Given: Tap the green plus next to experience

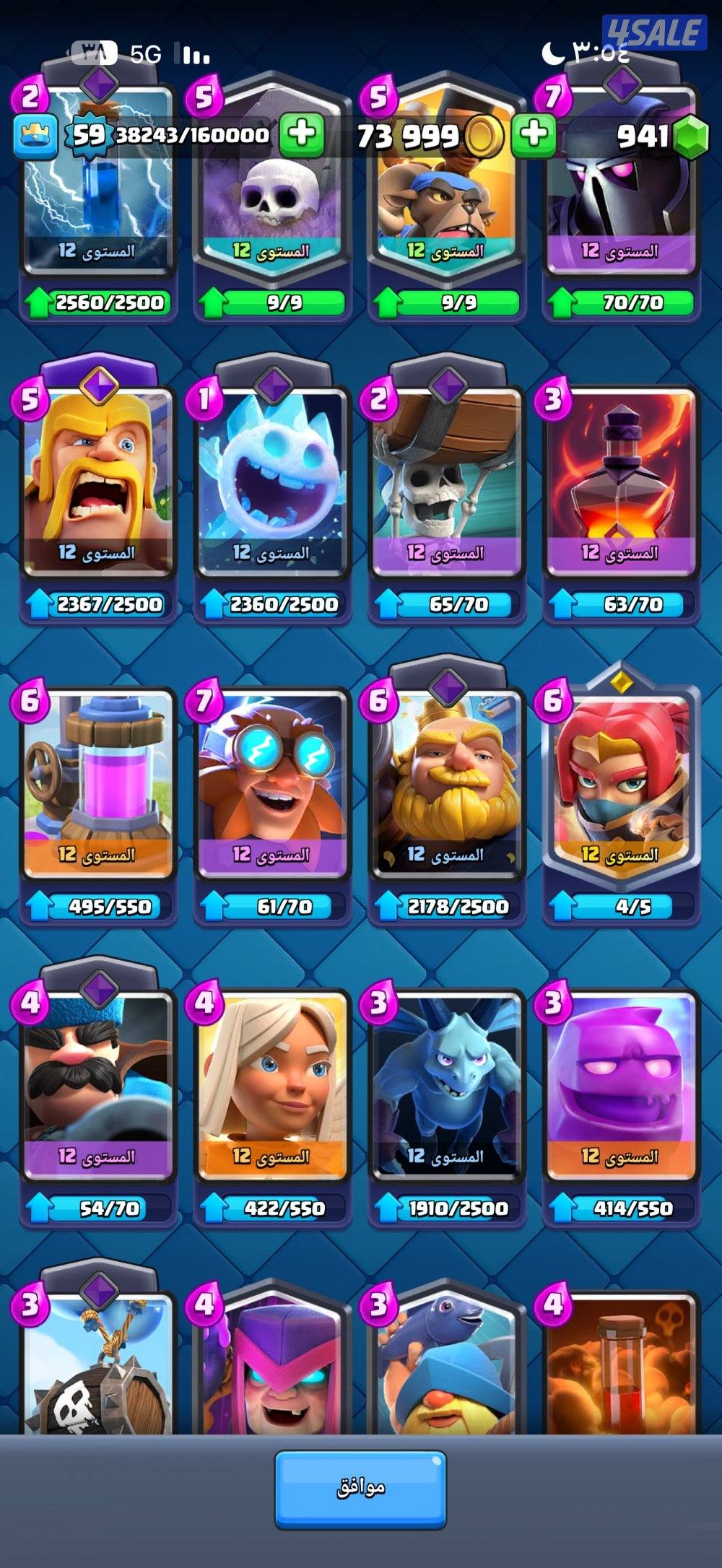Looking at the screenshot, I should tap(302, 134).
